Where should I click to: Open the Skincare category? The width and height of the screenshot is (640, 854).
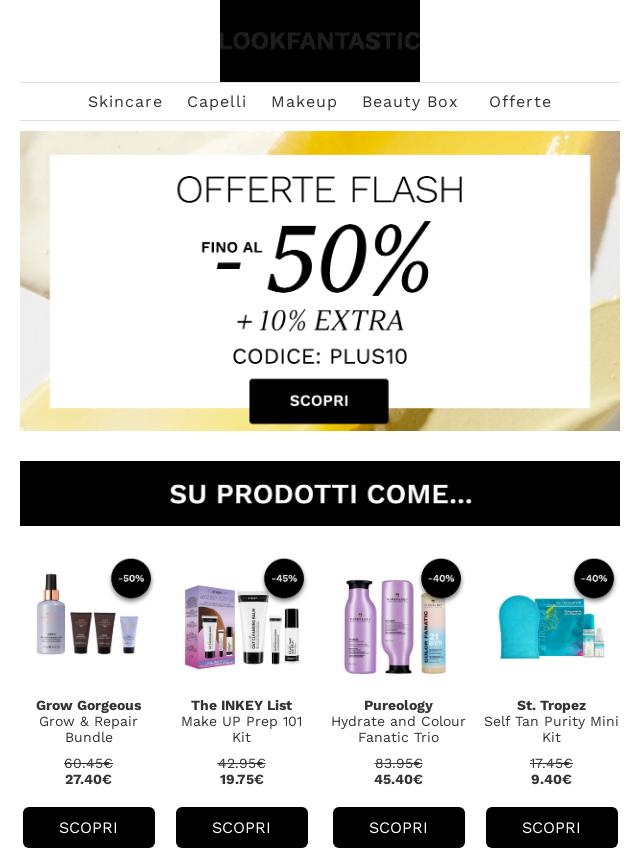125,102
